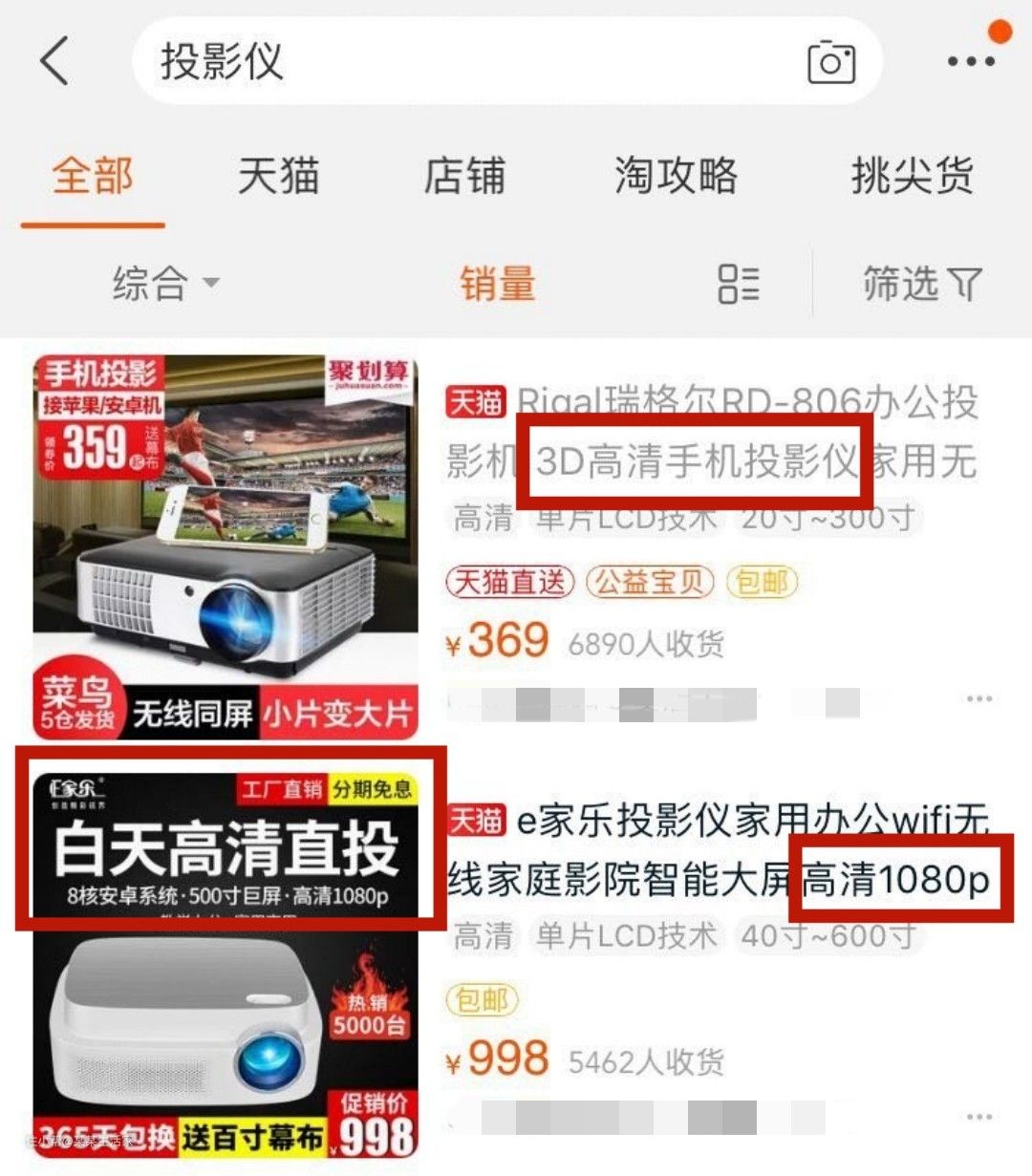Sort results by 销量

497,284
